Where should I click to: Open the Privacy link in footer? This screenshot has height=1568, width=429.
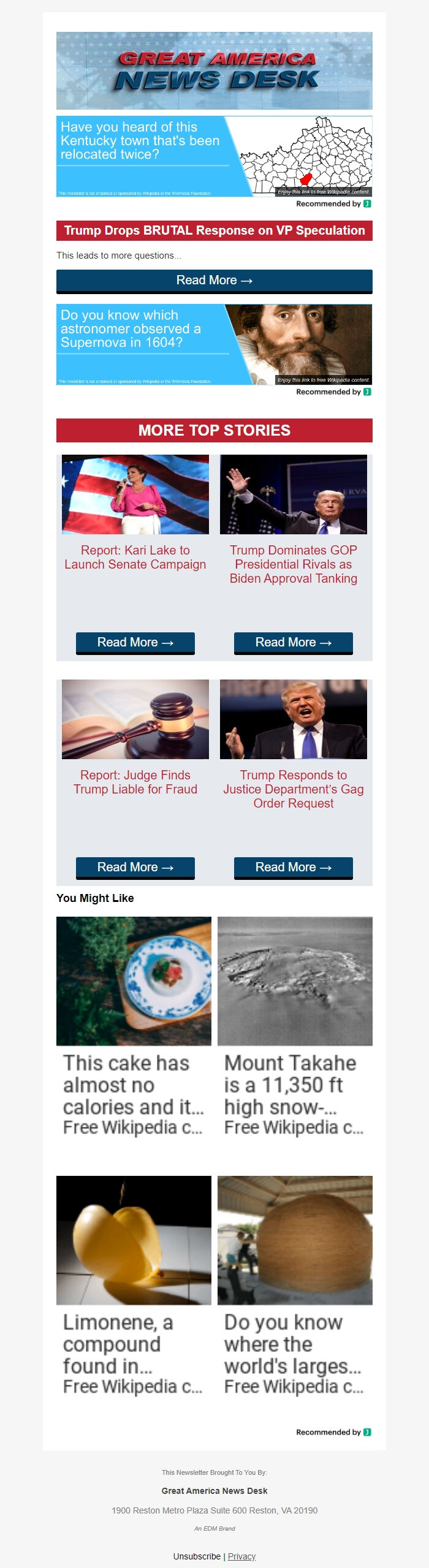(x=241, y=1556)
